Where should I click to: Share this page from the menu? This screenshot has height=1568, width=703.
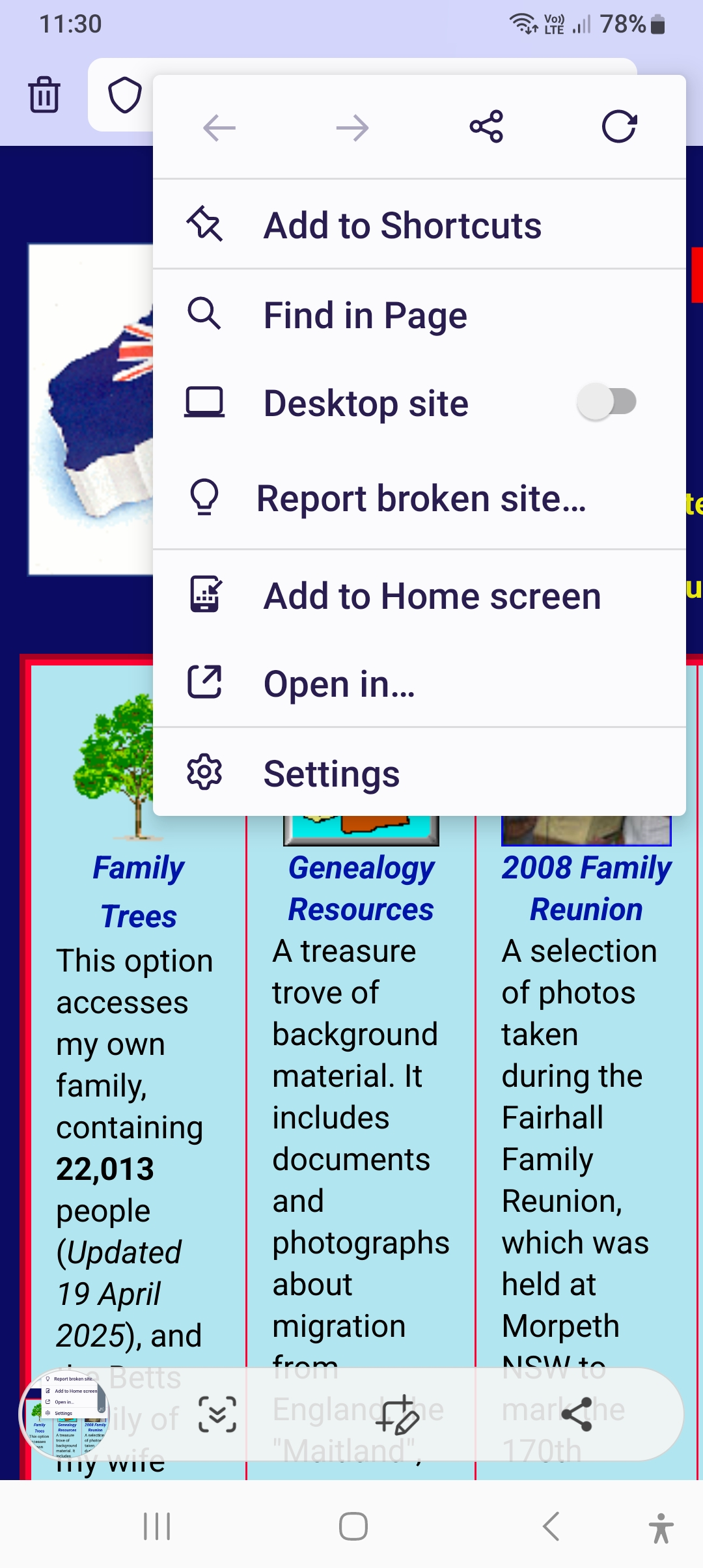486,126
